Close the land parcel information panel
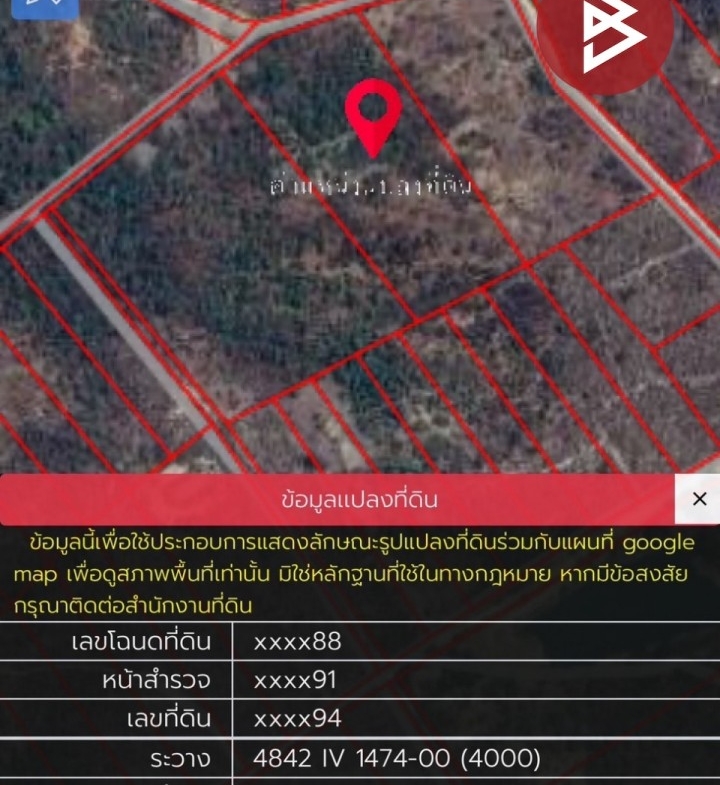This screenshot has height=785, width=720. (698, 499)
